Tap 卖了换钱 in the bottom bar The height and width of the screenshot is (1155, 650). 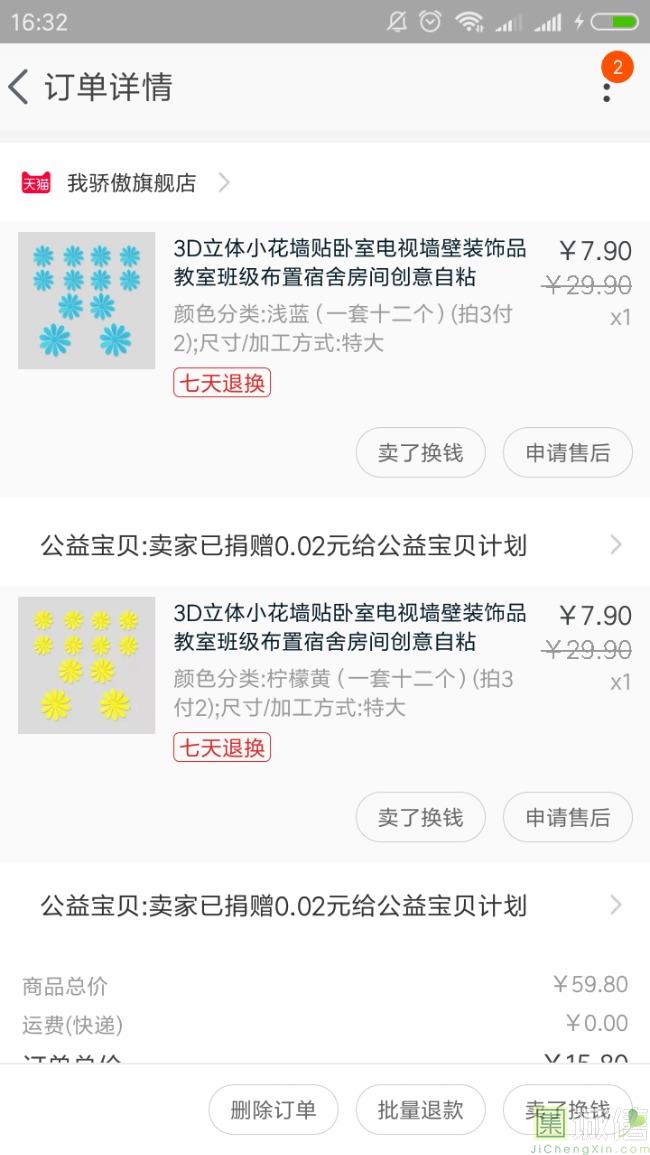tap(567, 1110)
